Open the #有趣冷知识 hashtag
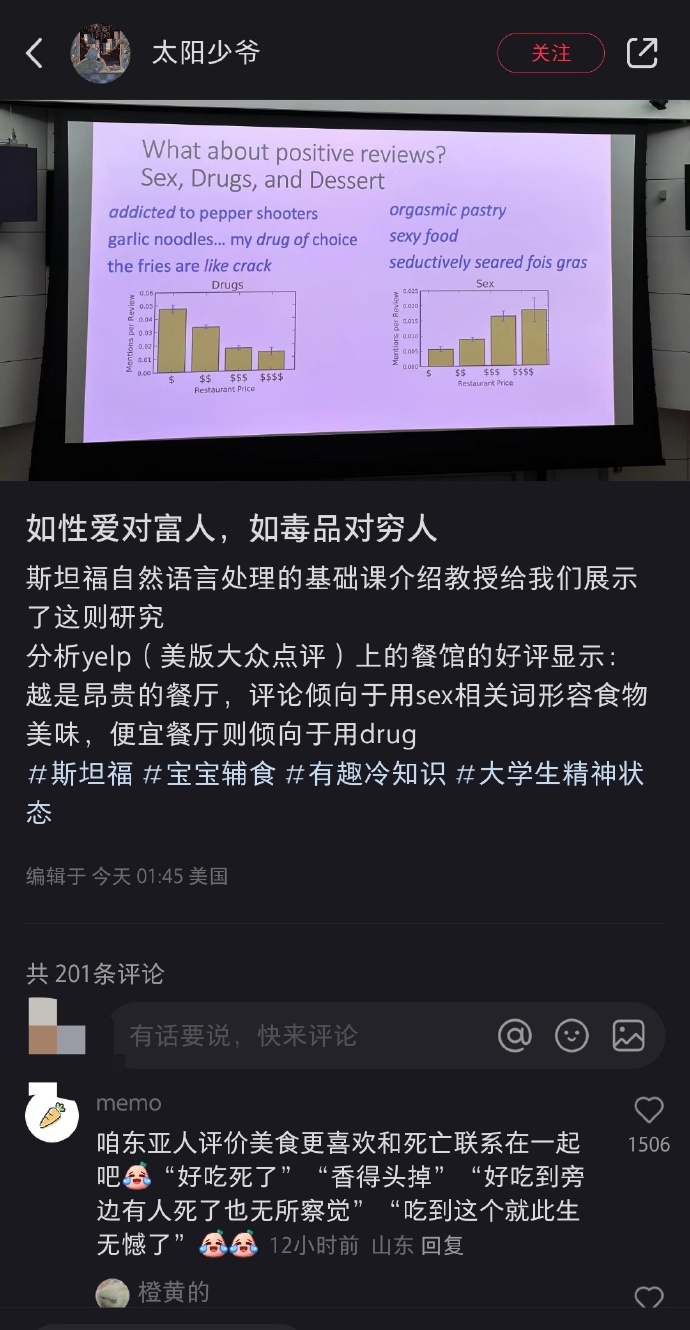 point(365,773)
